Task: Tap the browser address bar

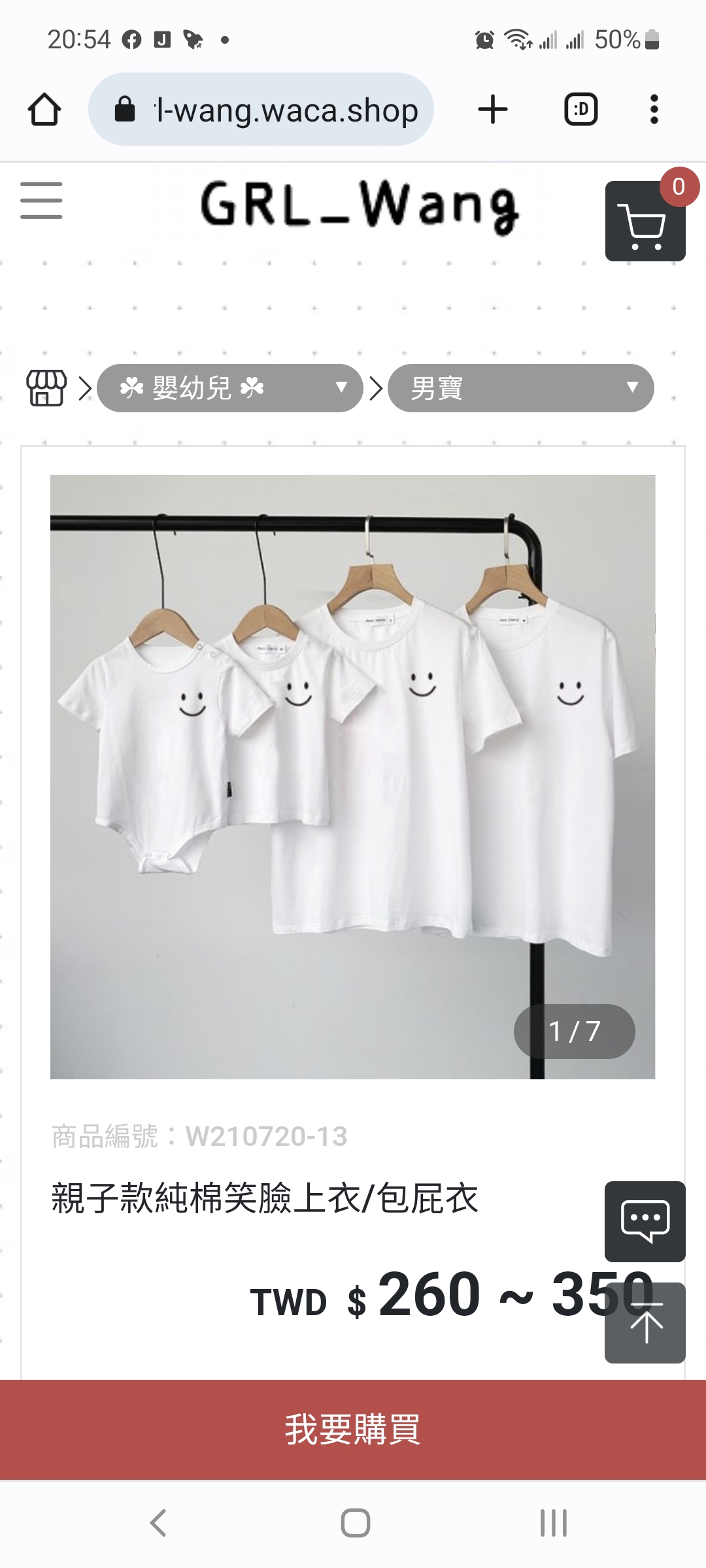Action: [261, 110]
